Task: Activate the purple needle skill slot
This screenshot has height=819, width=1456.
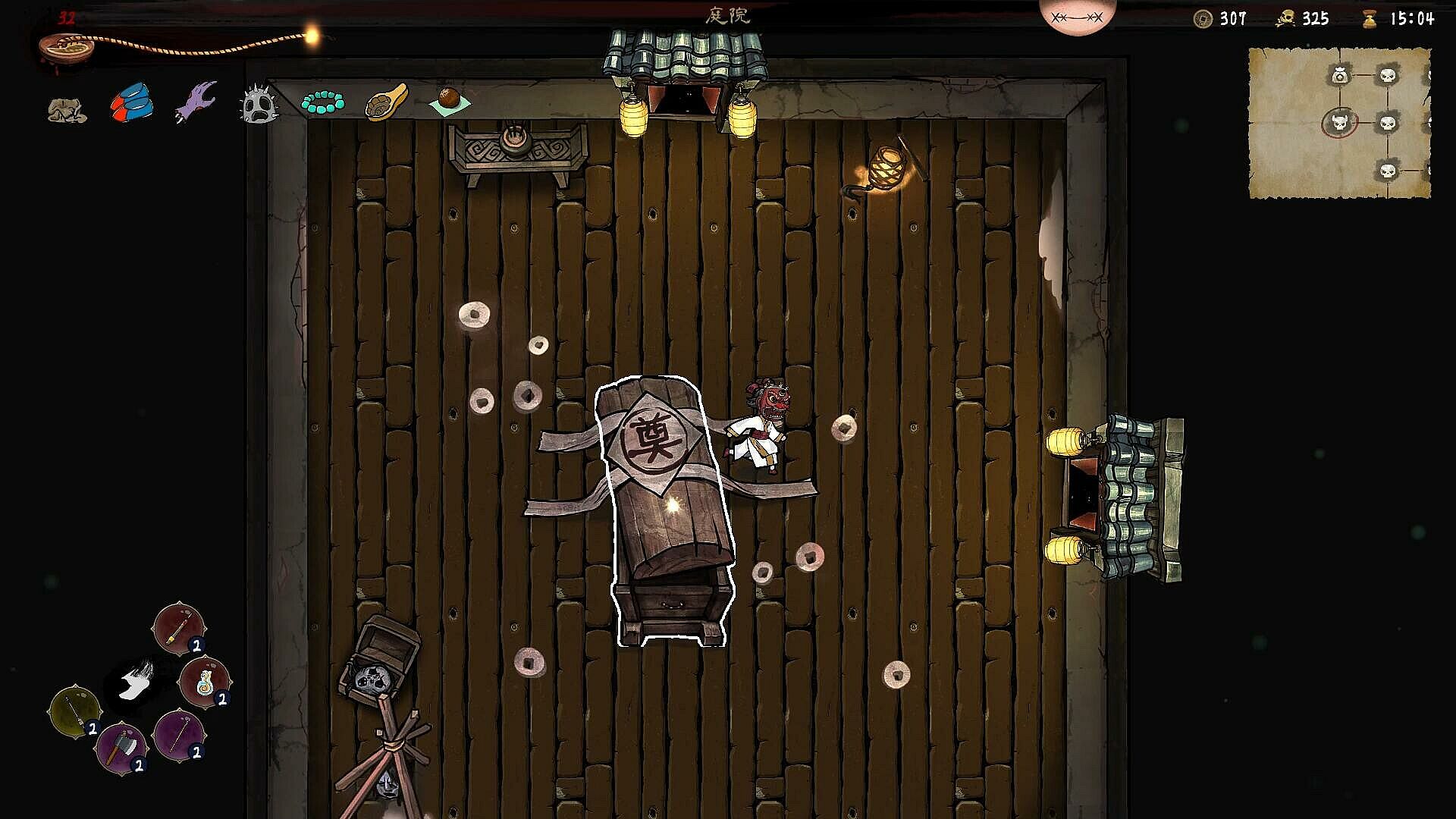Action: coord(179,734)
